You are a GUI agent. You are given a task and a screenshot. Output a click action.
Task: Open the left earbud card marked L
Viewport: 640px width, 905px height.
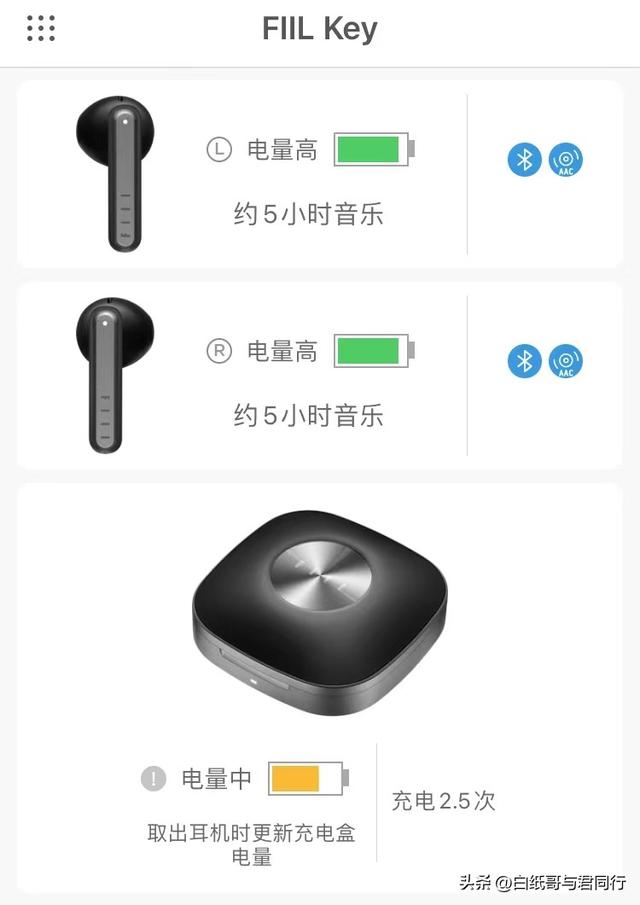pyautogui.click(x=242, y=174)
